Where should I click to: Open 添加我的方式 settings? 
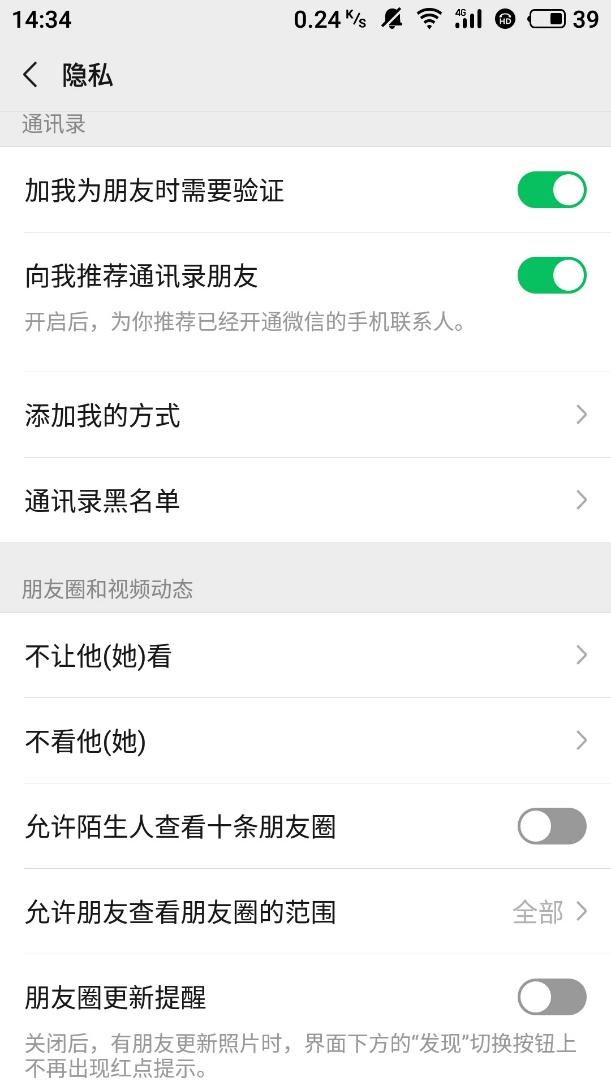305,415
